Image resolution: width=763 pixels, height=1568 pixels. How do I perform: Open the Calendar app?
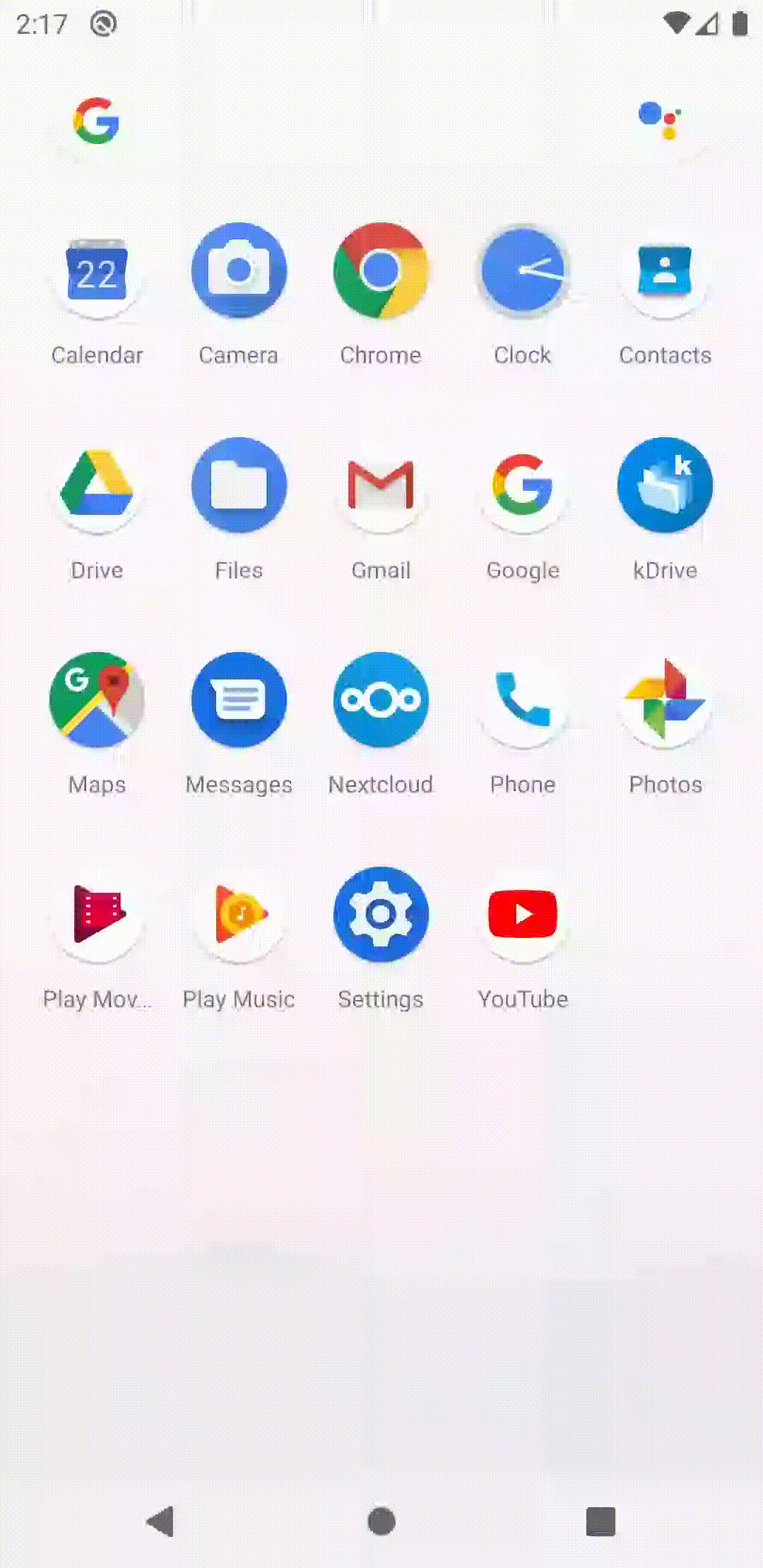point(97,273)
